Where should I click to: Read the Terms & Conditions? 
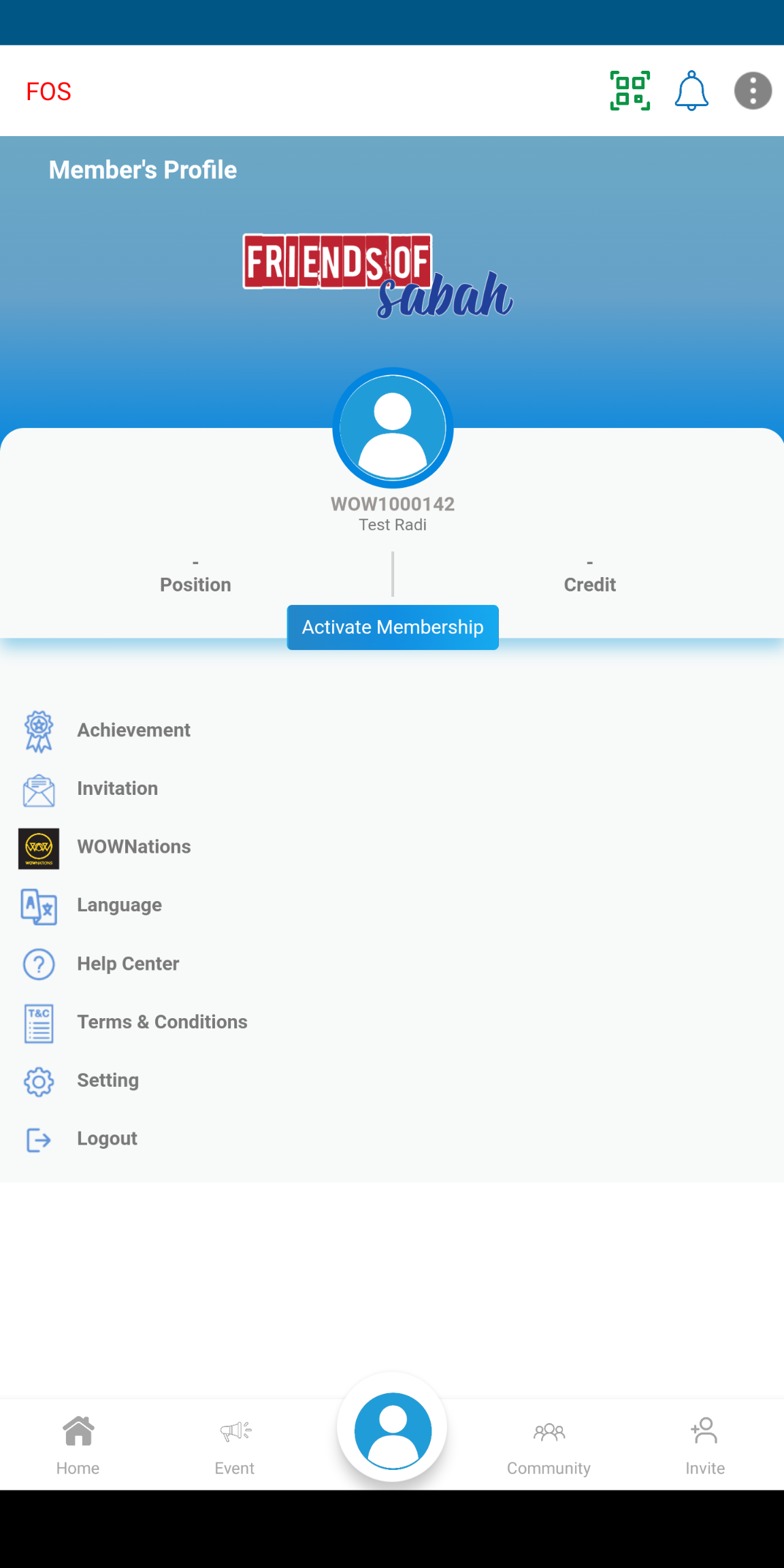162,1022
